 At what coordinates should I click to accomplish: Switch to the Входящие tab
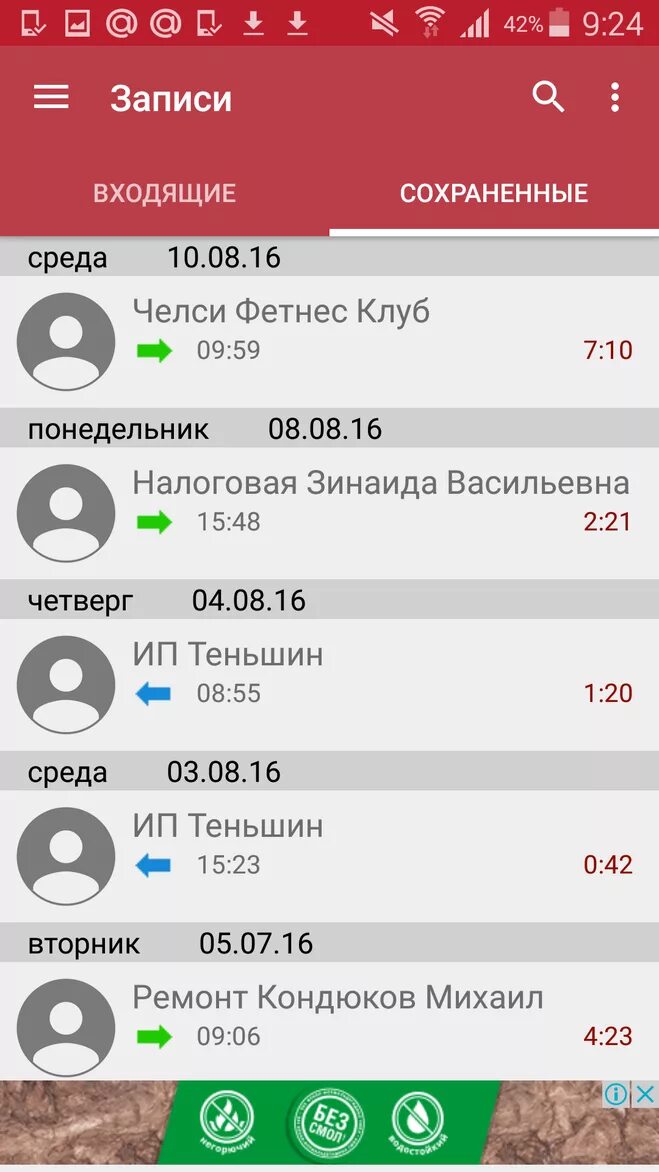pos(164,193)
